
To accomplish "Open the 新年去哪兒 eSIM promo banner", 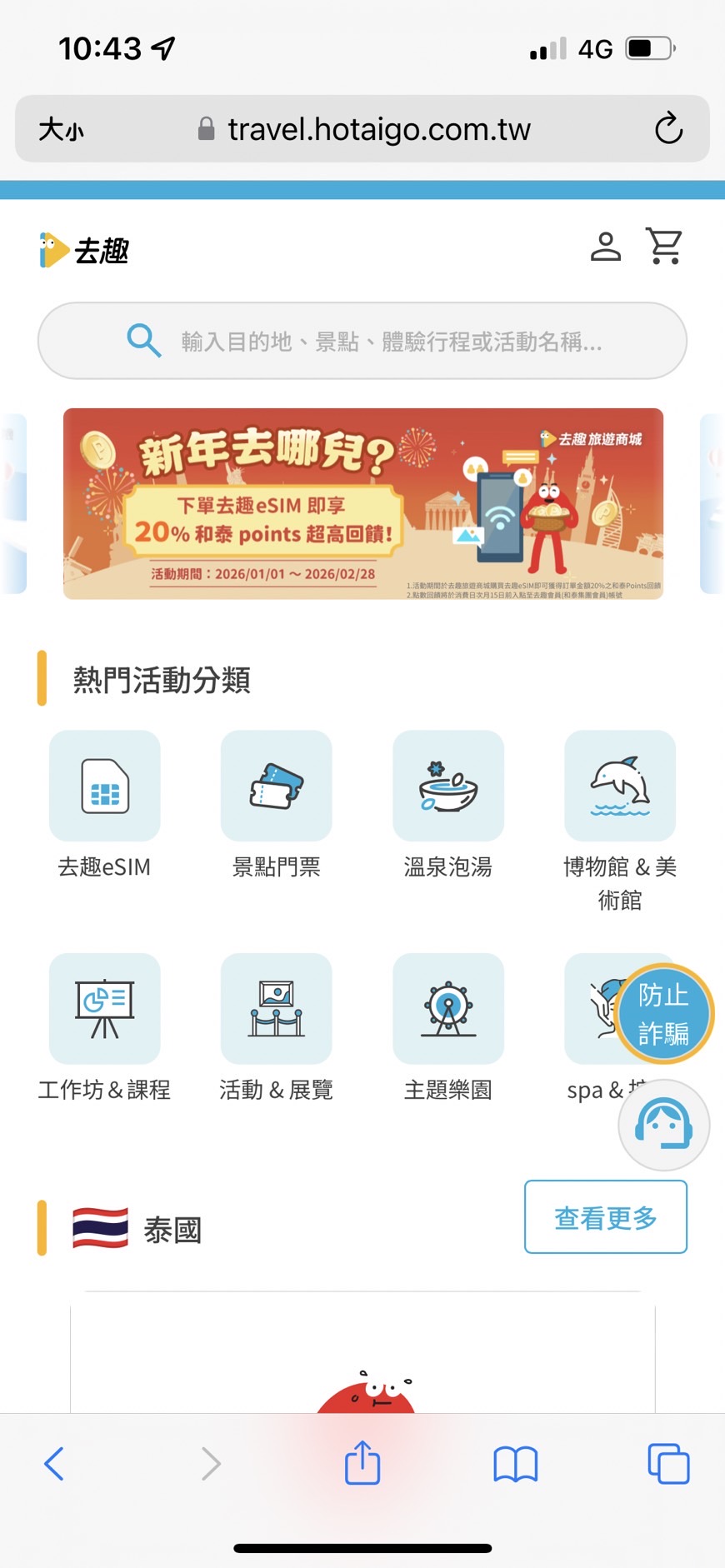I will [x=362, y=503].
